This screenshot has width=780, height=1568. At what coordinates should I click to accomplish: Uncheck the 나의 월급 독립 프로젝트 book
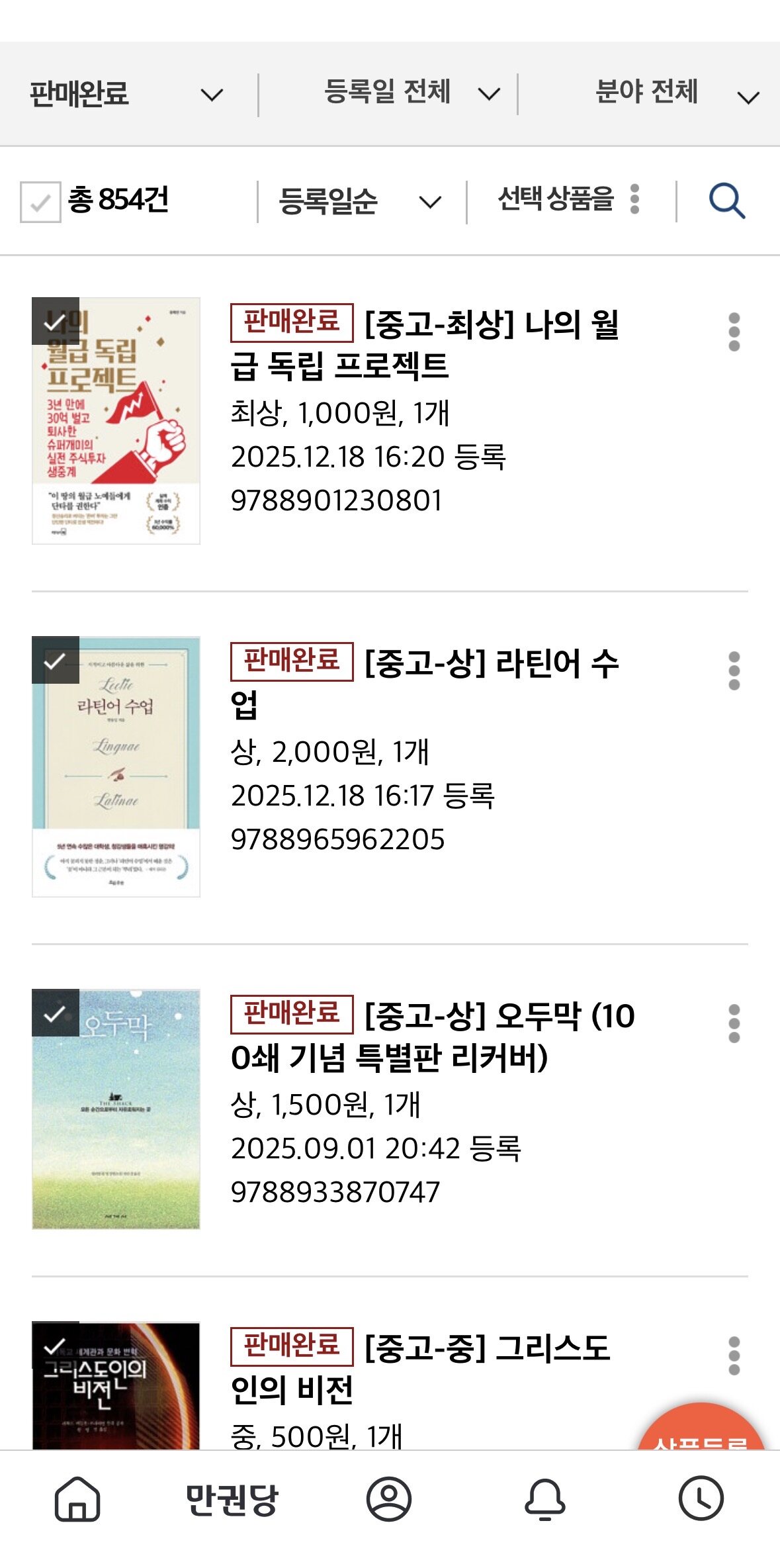[x=56, y=322]
